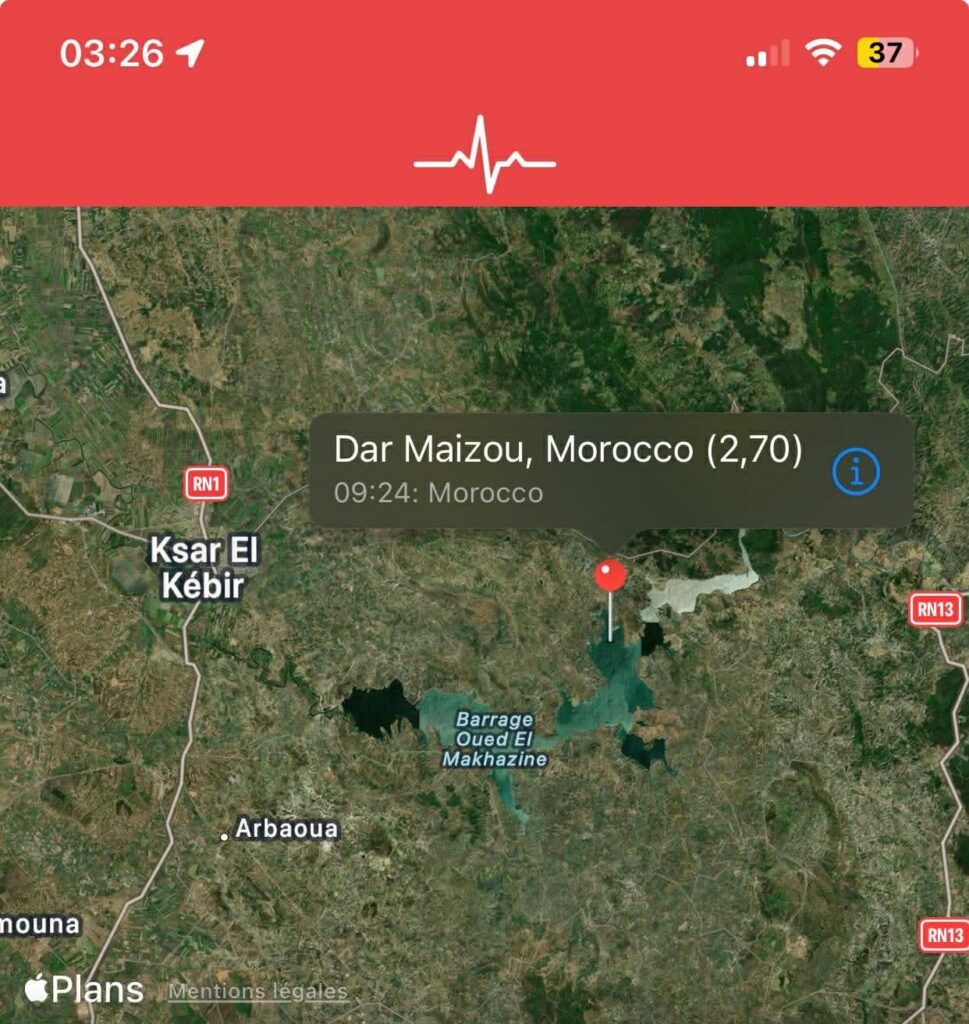Open the Dar Maizou, Morocco callout

point(568,468)
